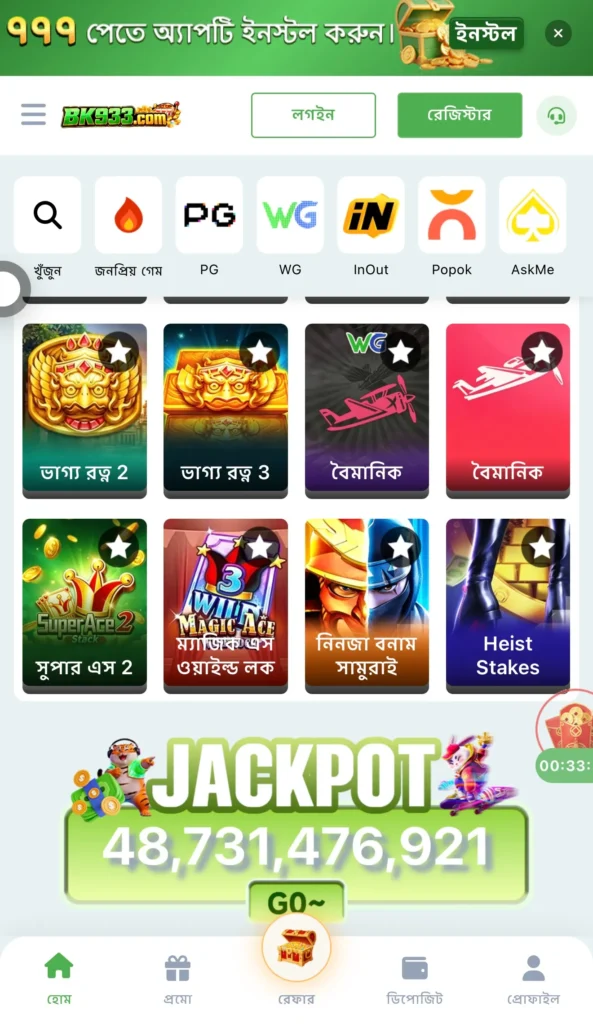The image size is (593, 1024).
Task: Open the hamburger drawer menu
Action: 33,114
